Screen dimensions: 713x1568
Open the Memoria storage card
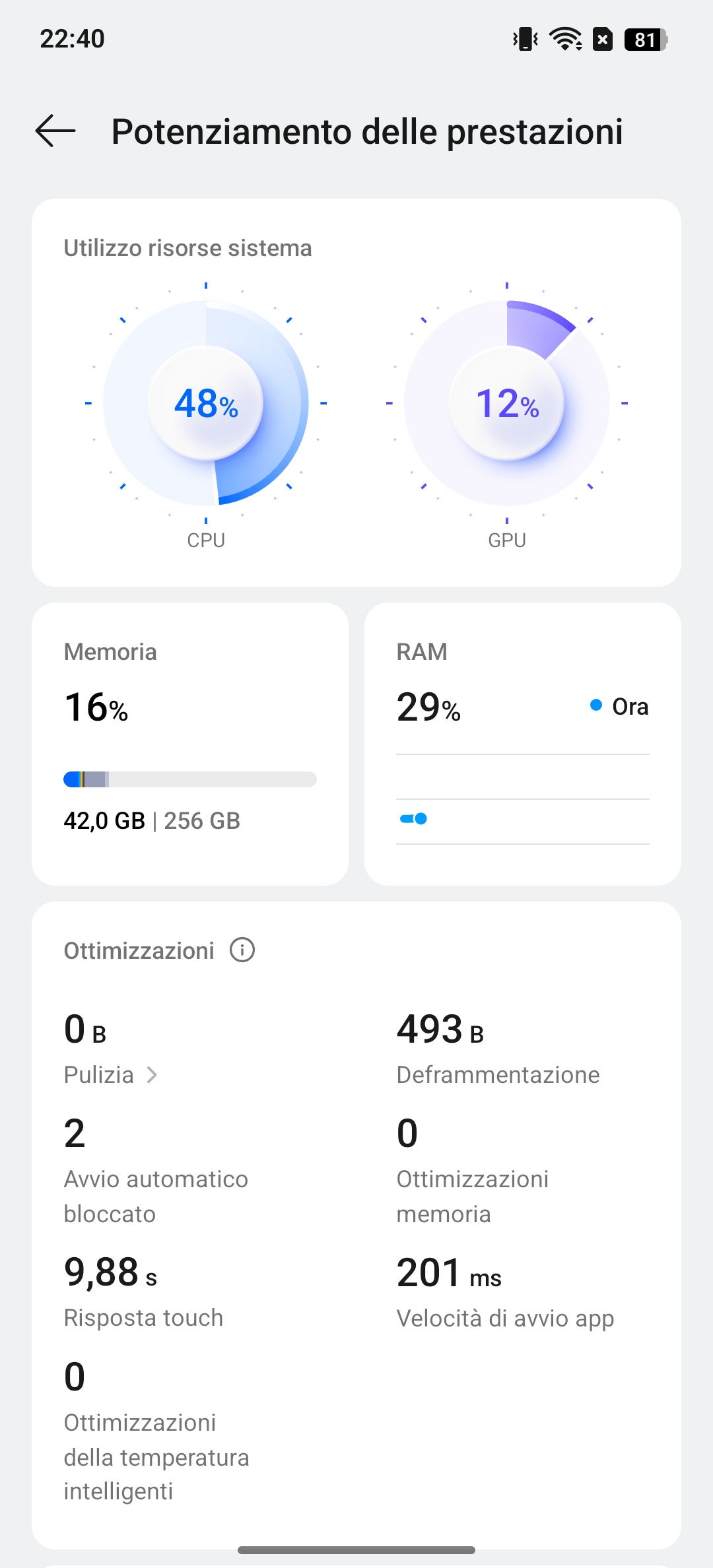click(x=190, y=744)
